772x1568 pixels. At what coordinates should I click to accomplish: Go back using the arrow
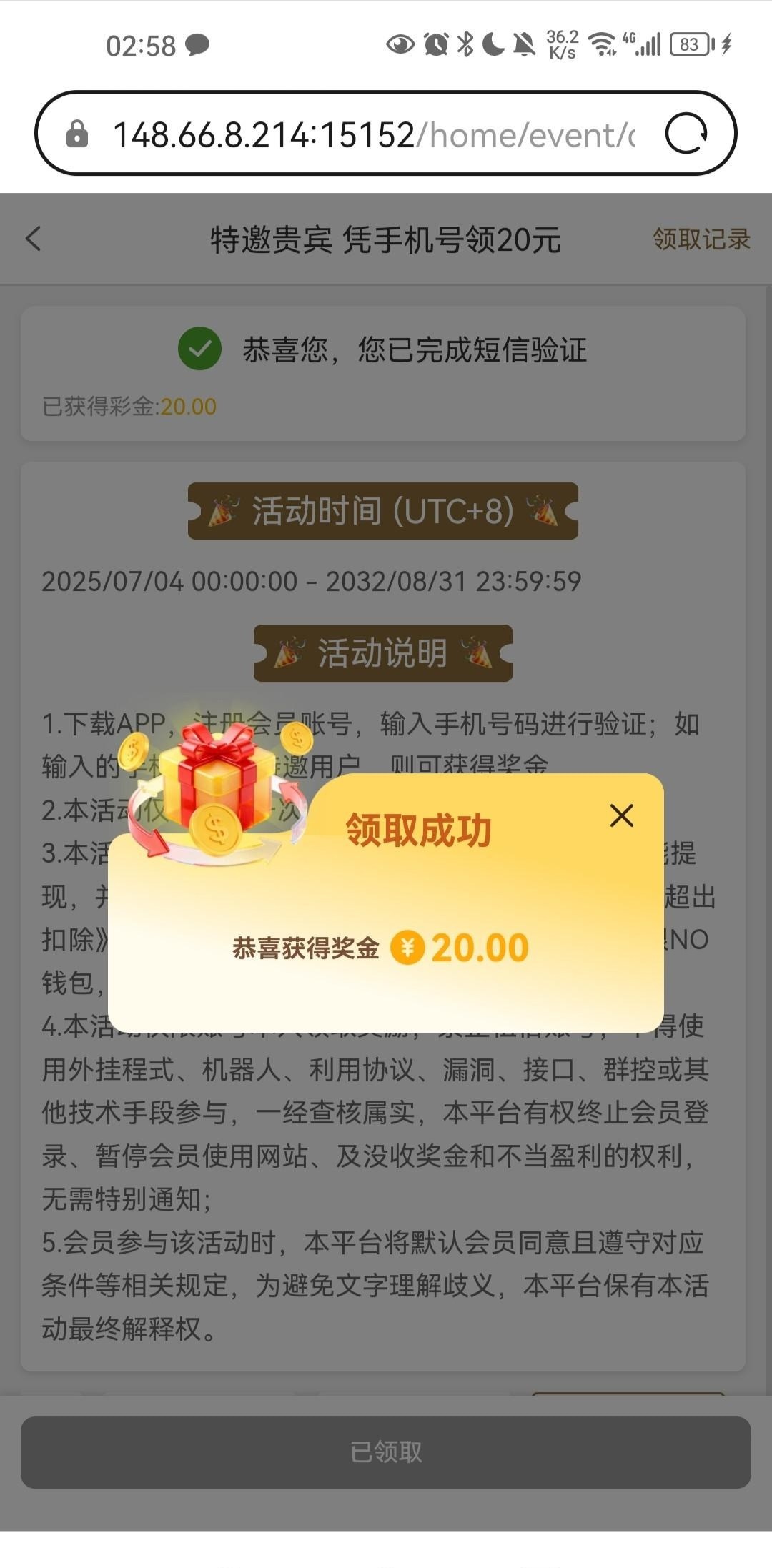(34, 239)
